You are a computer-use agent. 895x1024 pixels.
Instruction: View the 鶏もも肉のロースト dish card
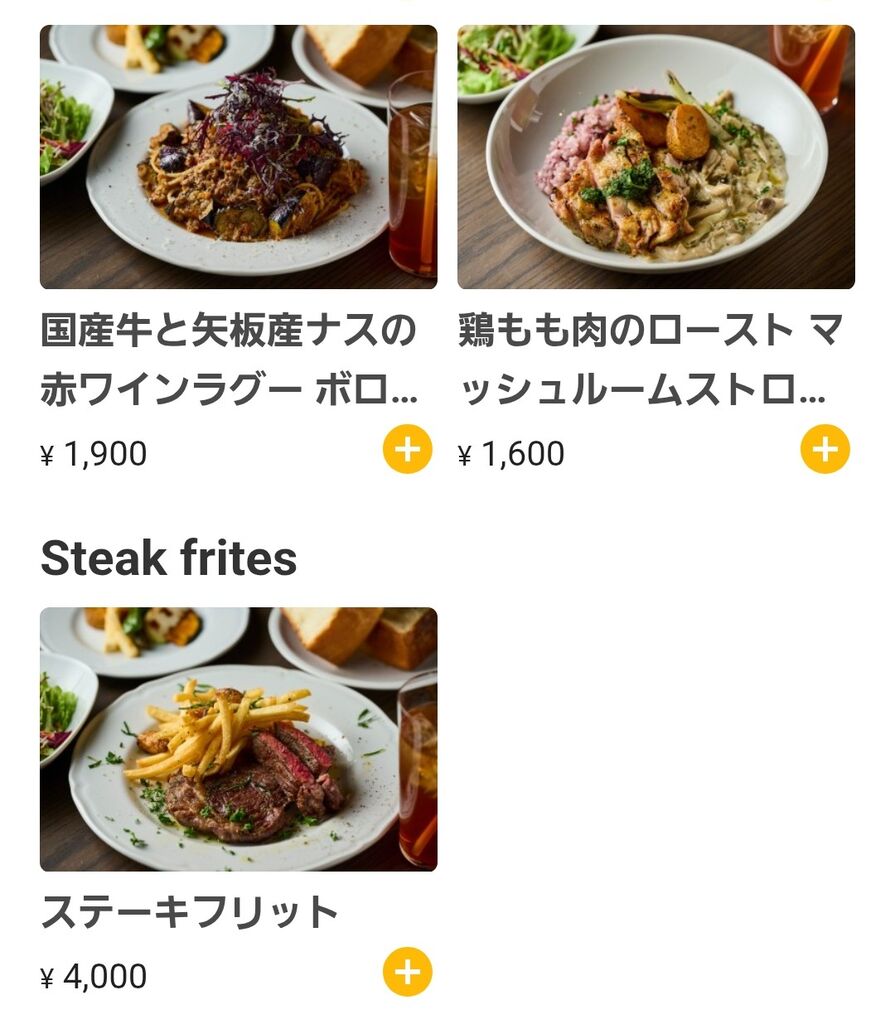[656, 157]
